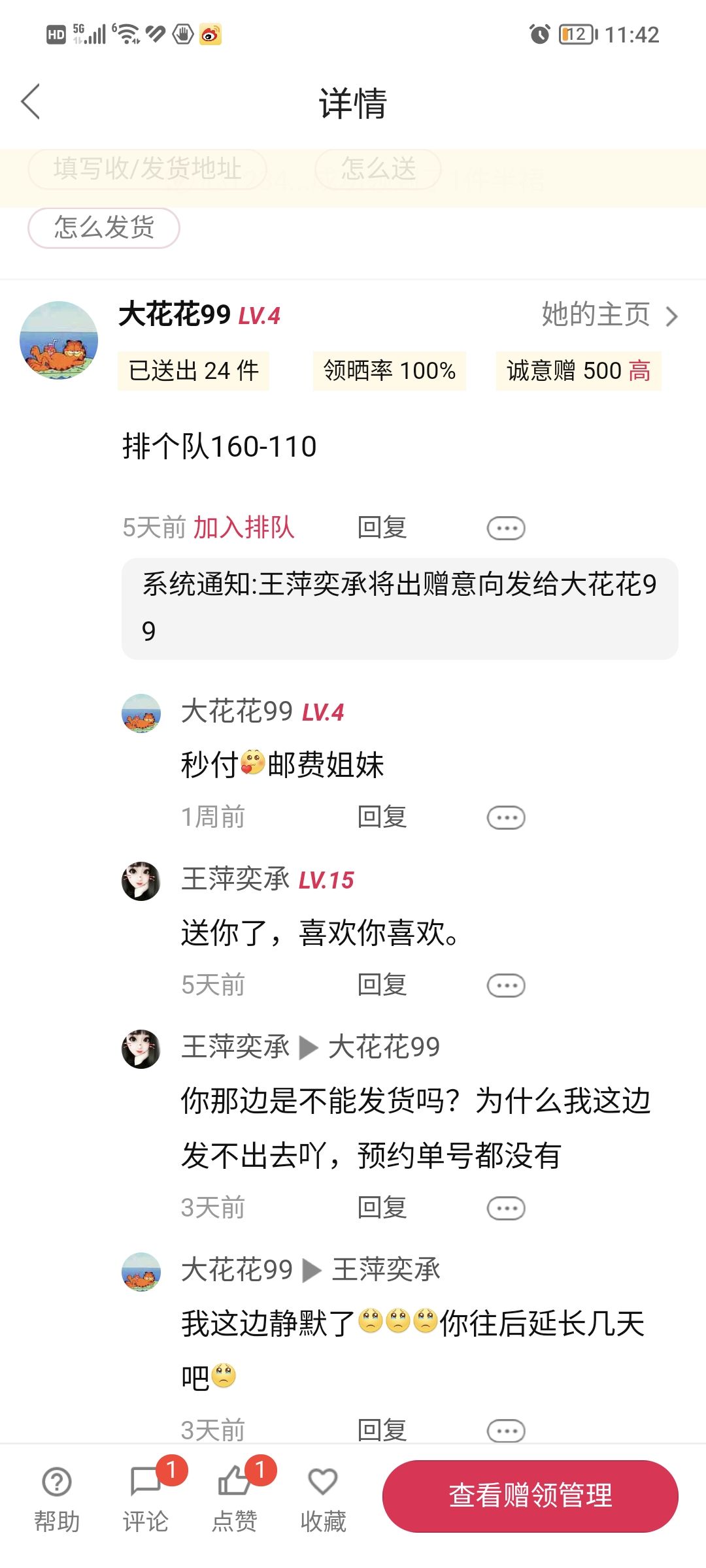The height and width of the screenshot is (1568, 706).
Task: Reply to 我这边静默了 comment
Action: [382, 1430]
